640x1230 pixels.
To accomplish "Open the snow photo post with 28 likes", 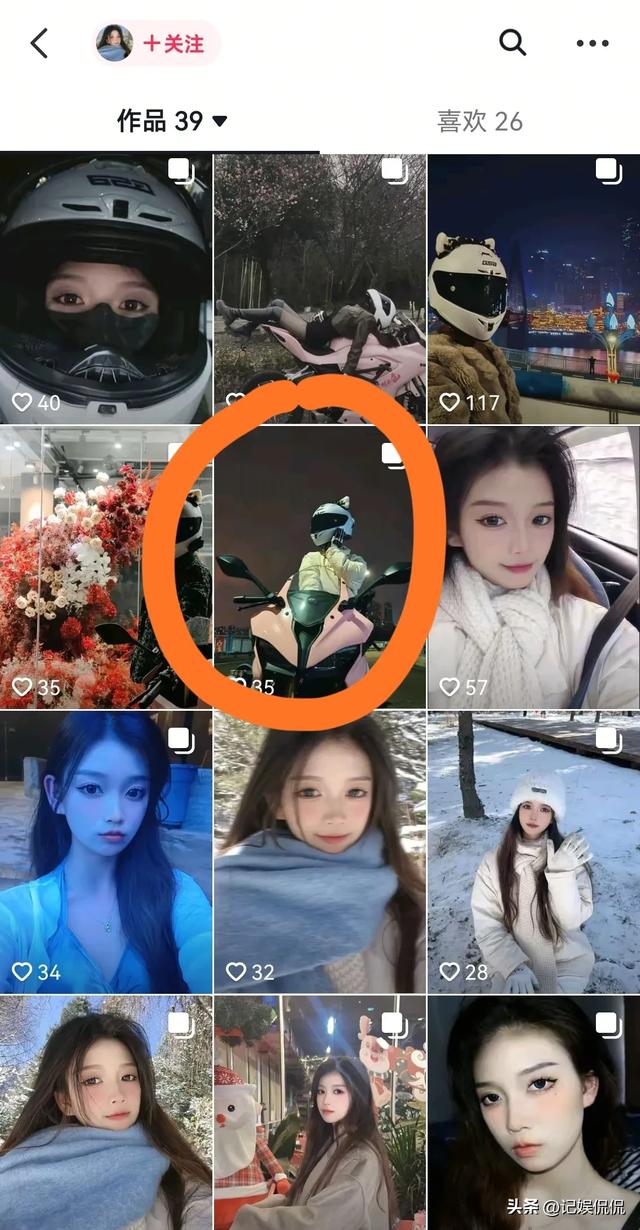I will coord(533,850).
